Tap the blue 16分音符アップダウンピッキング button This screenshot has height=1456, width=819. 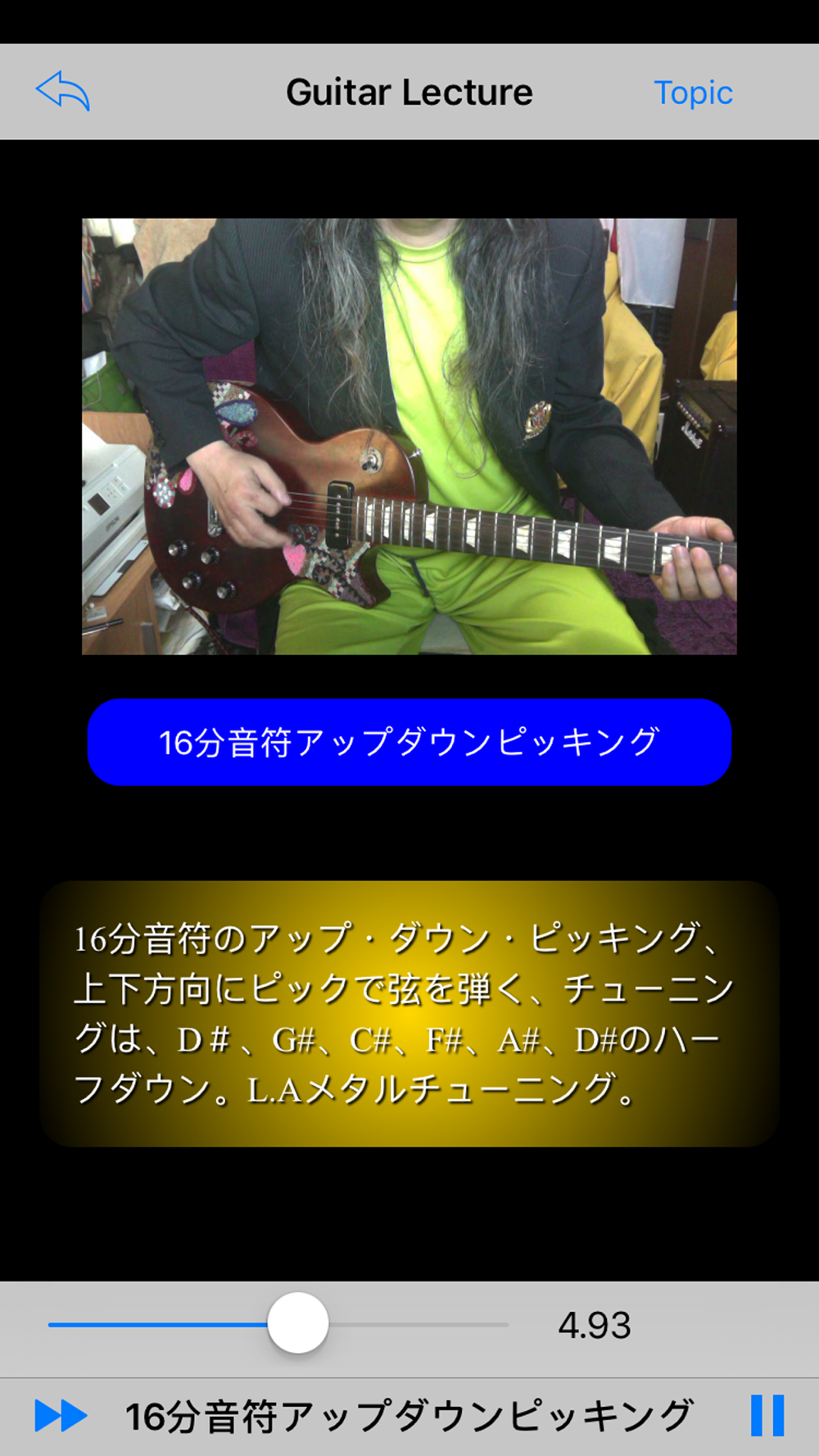tap(409, 742)
